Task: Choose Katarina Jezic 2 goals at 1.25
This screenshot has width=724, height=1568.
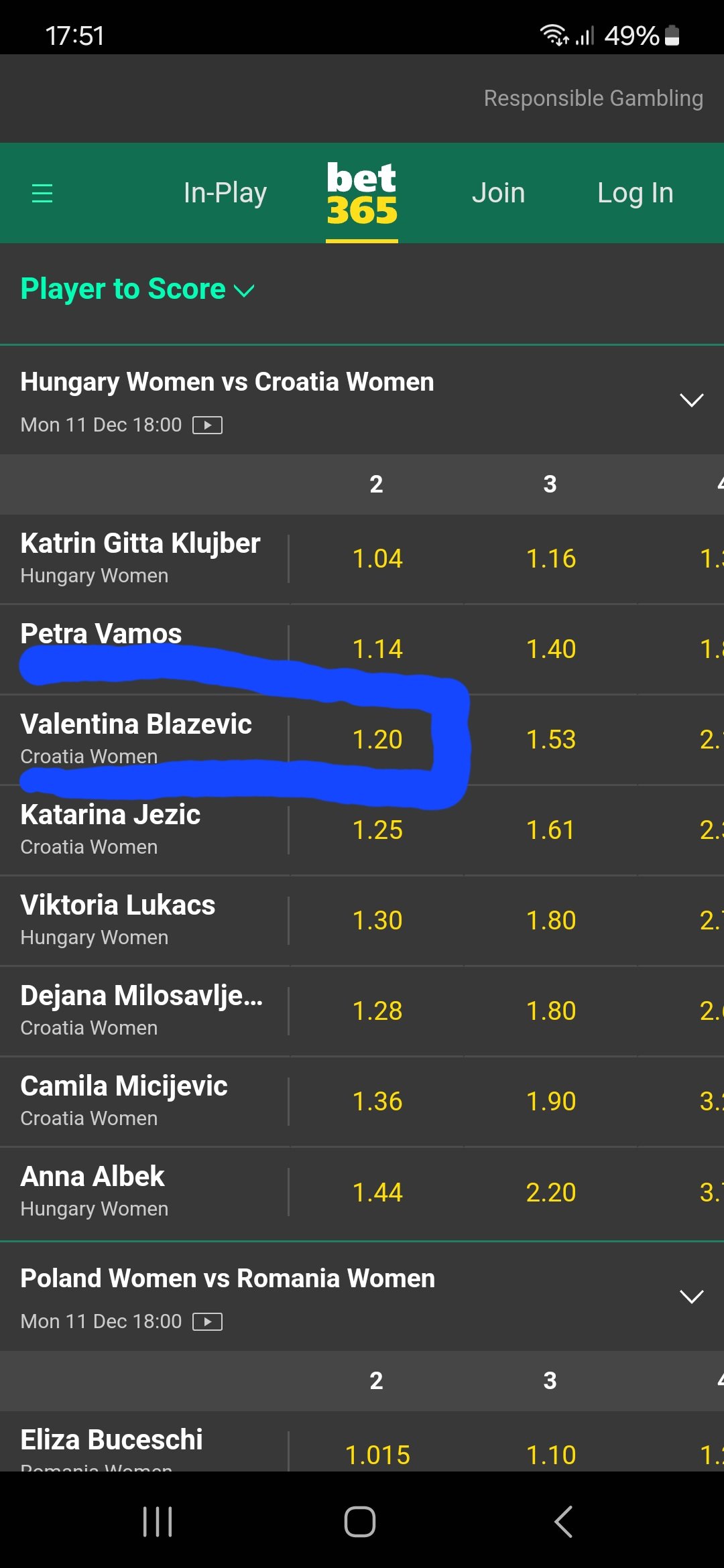Action: point(377,830)
